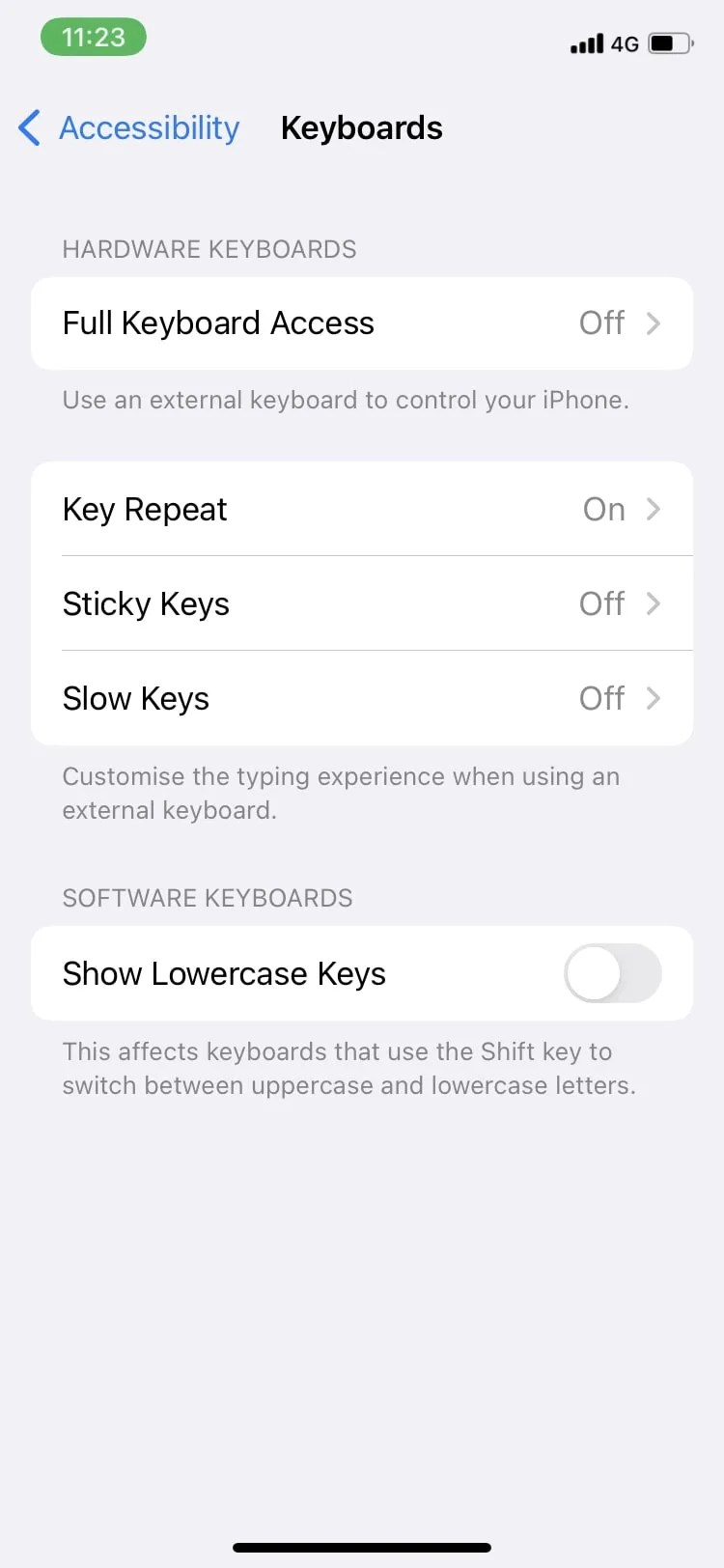Open Slow Keys settings
The width and height of the screenshot is (724, 1568).
362,698
